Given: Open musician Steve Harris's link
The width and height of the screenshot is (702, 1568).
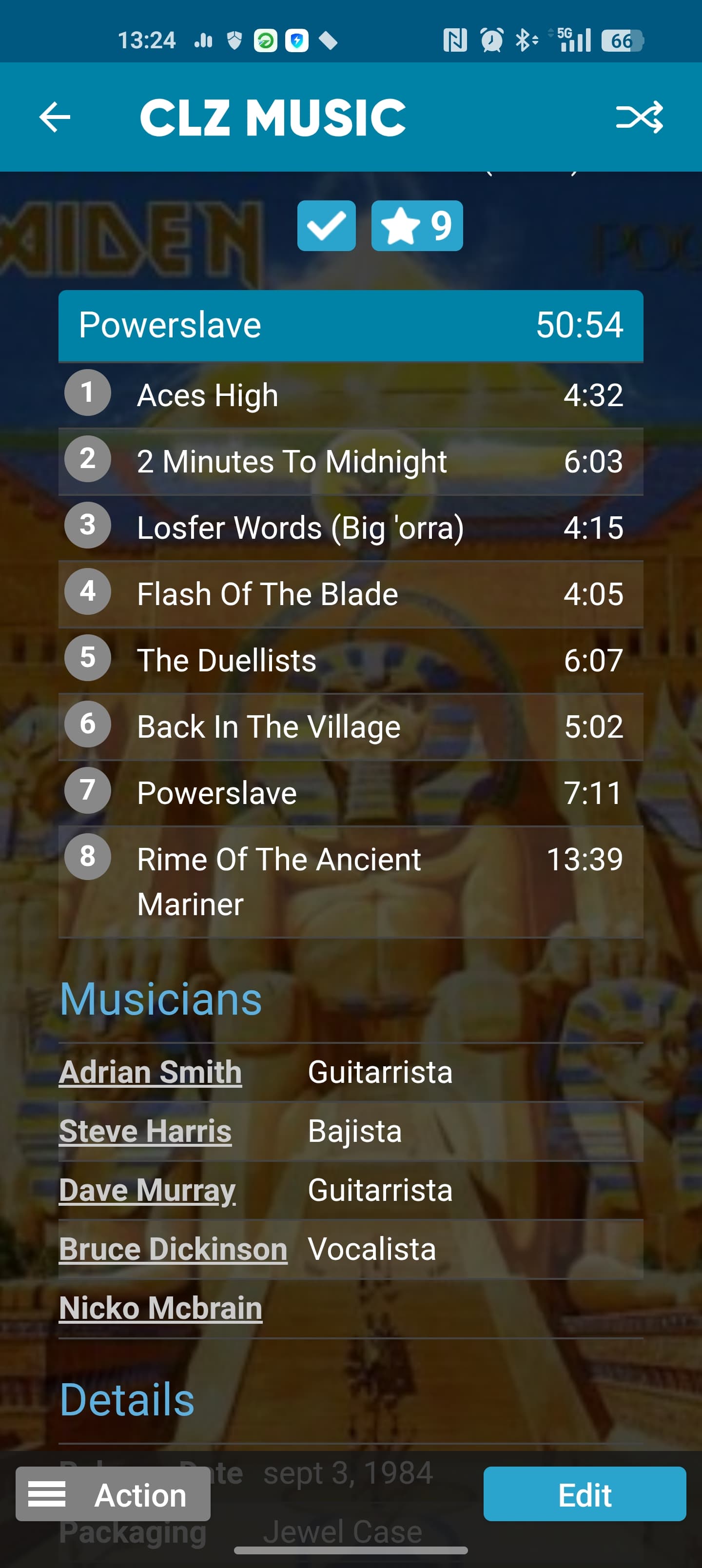Looking at the screenshot, I should (145, 1131).
